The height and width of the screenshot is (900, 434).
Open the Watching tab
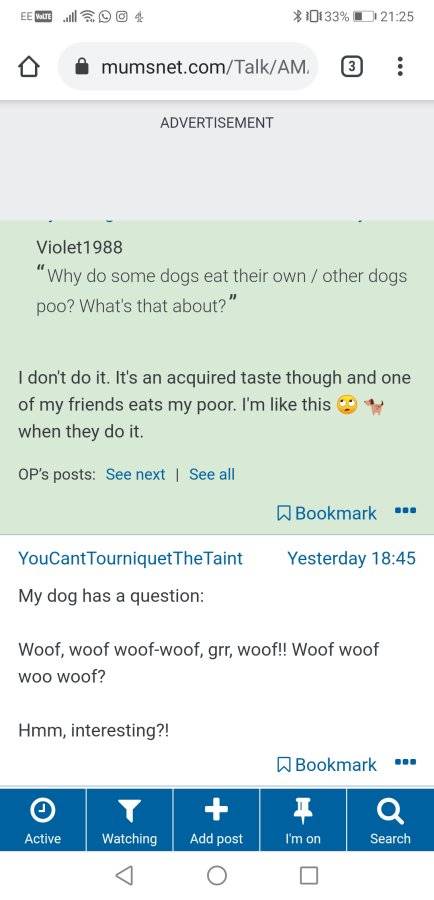[x=129, y=820]
